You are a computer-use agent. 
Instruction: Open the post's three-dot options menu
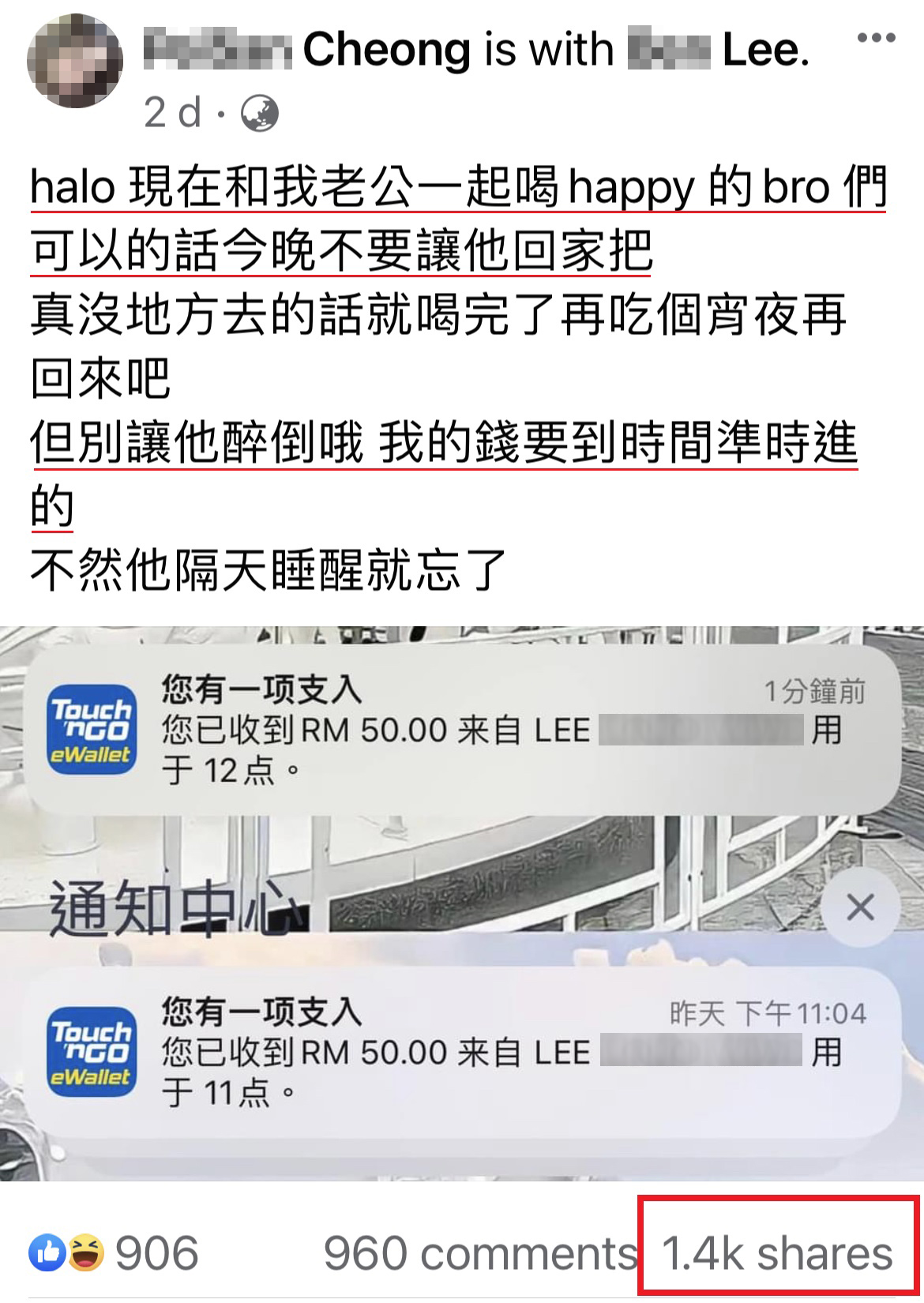pos(875,38)
